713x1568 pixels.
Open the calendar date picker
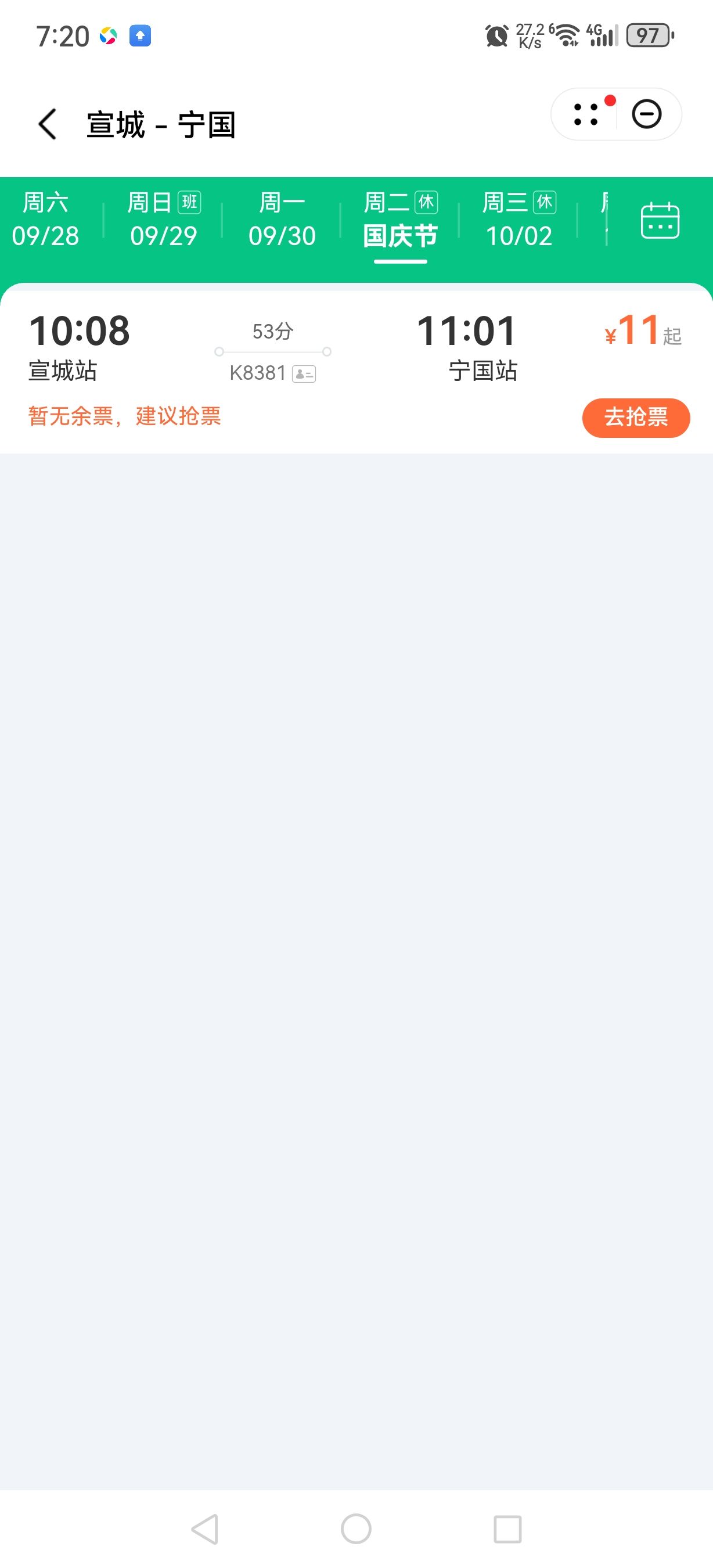tap(660, 220)
